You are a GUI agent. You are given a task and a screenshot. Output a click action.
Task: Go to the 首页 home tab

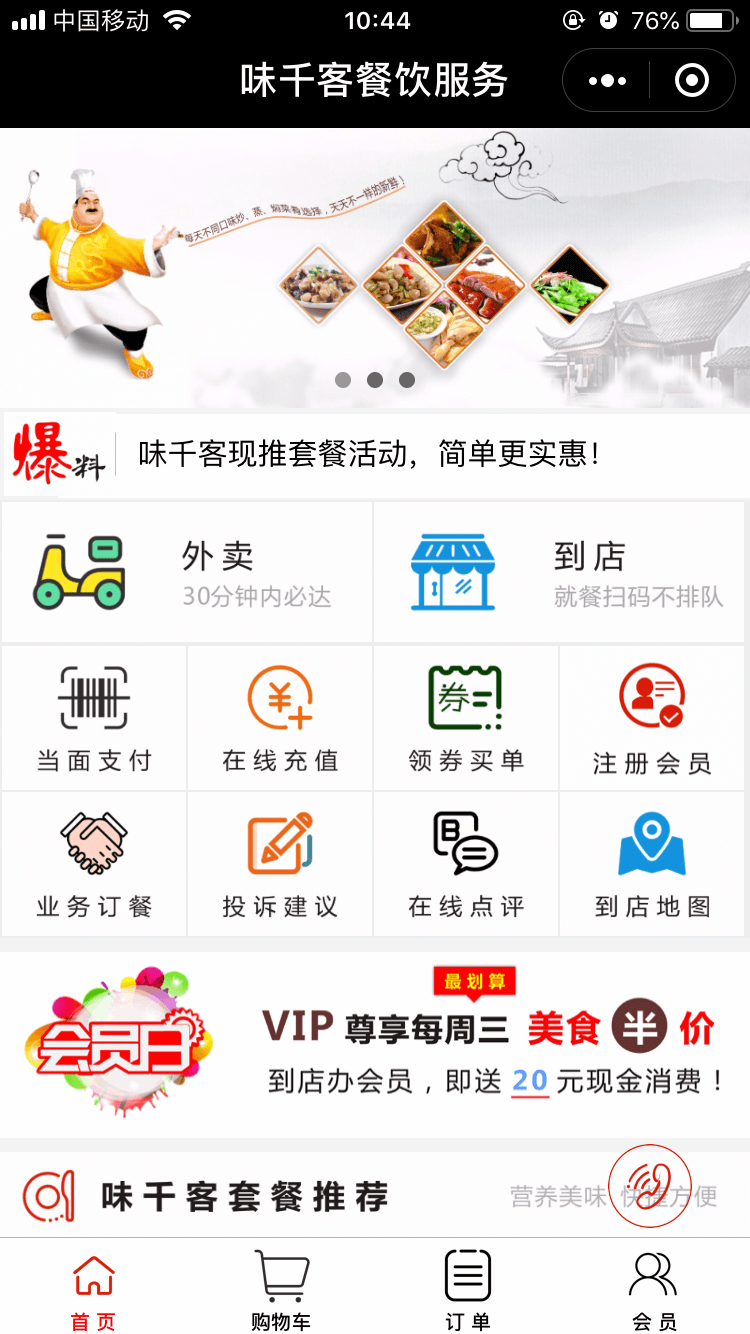point(94,1289)
